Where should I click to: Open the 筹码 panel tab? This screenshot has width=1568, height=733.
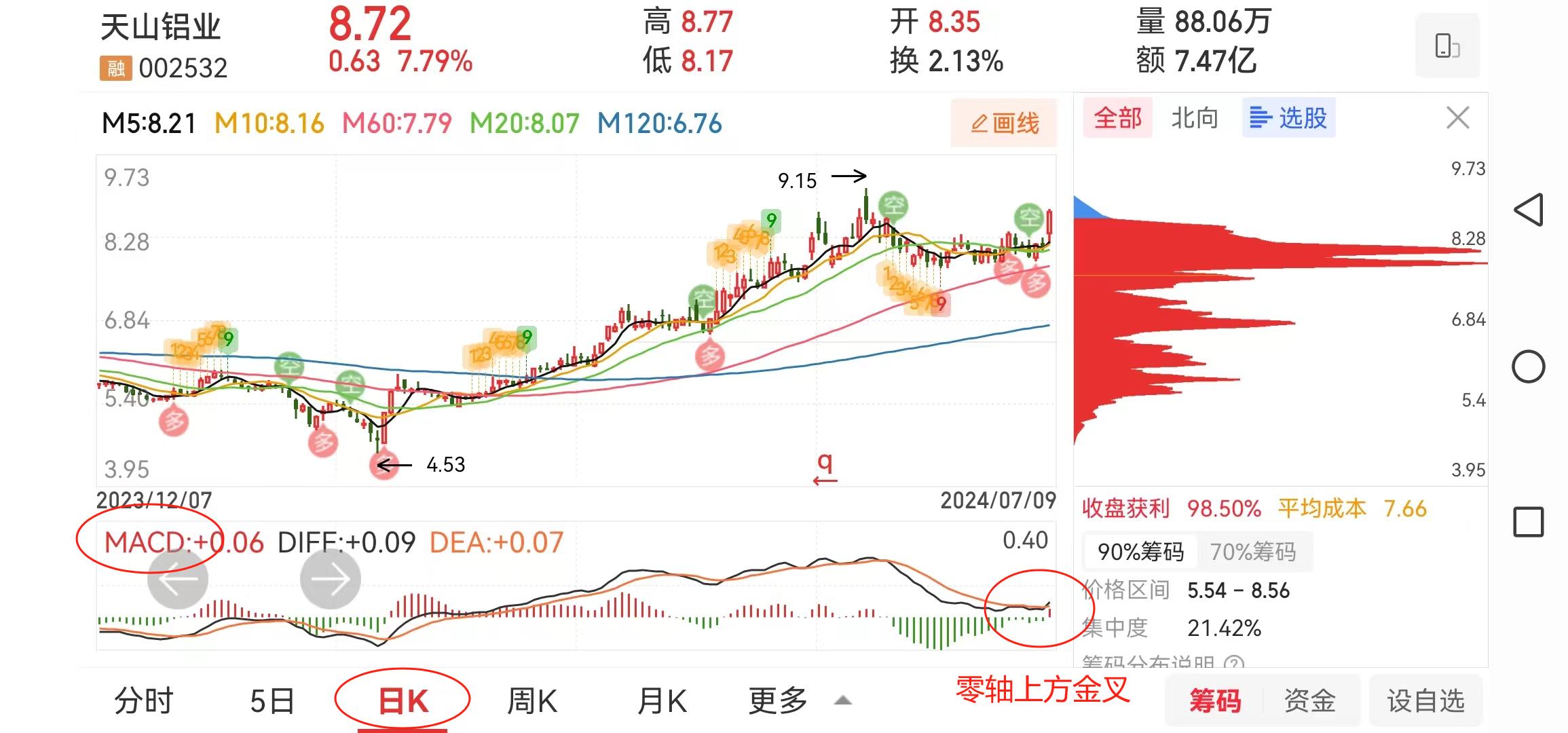[x=1215, y=700]
